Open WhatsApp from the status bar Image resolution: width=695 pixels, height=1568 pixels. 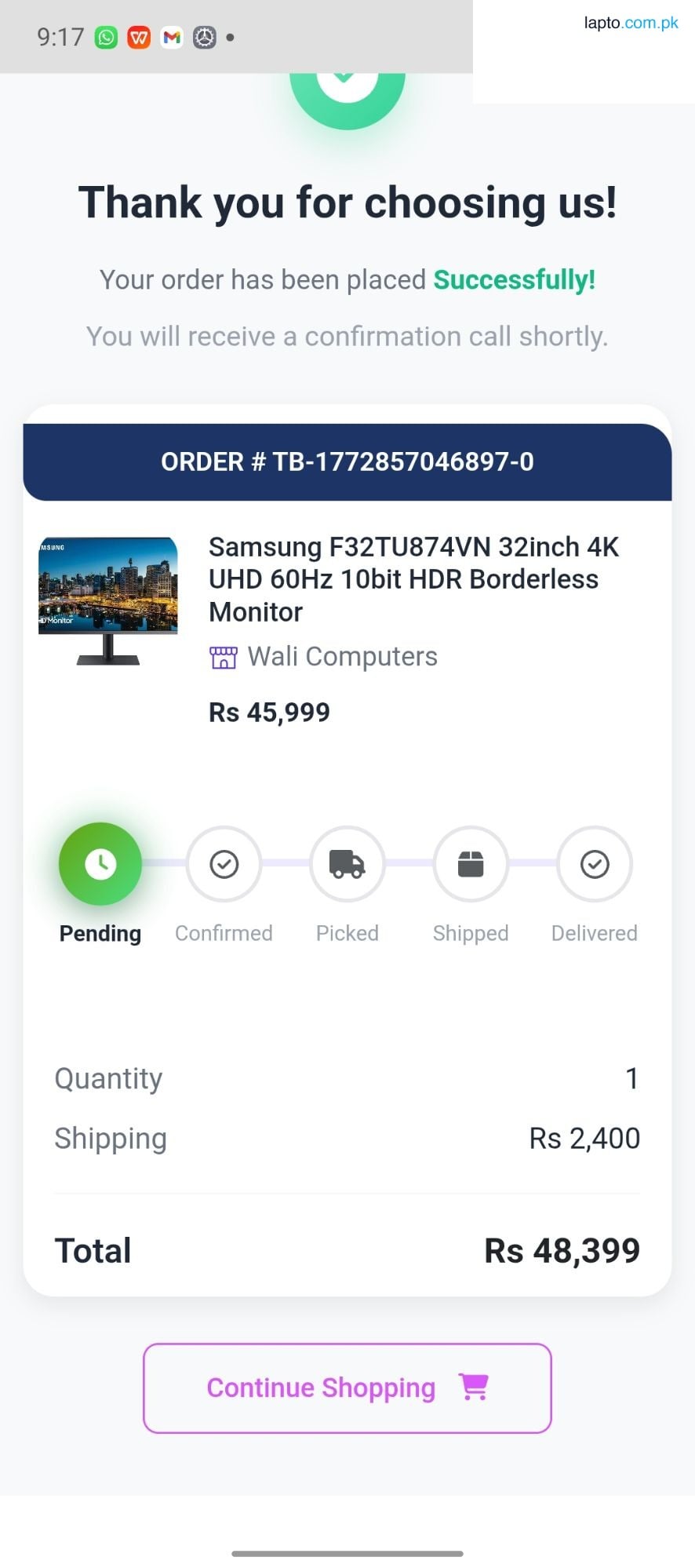[104, 37]
